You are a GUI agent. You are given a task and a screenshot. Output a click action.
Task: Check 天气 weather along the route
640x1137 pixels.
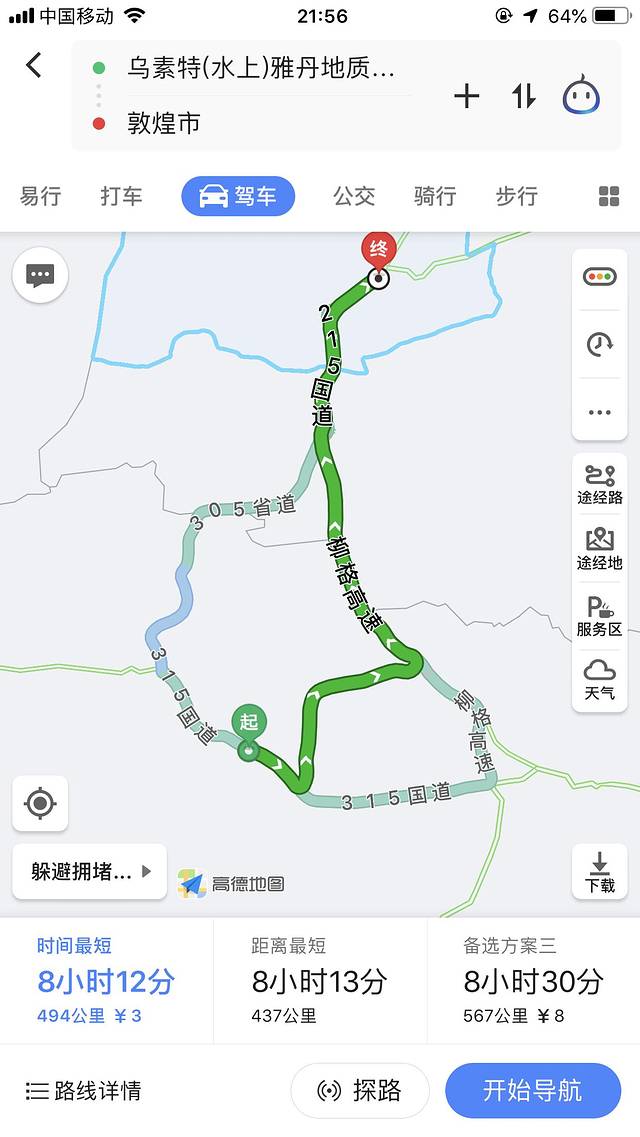(600, 679)
